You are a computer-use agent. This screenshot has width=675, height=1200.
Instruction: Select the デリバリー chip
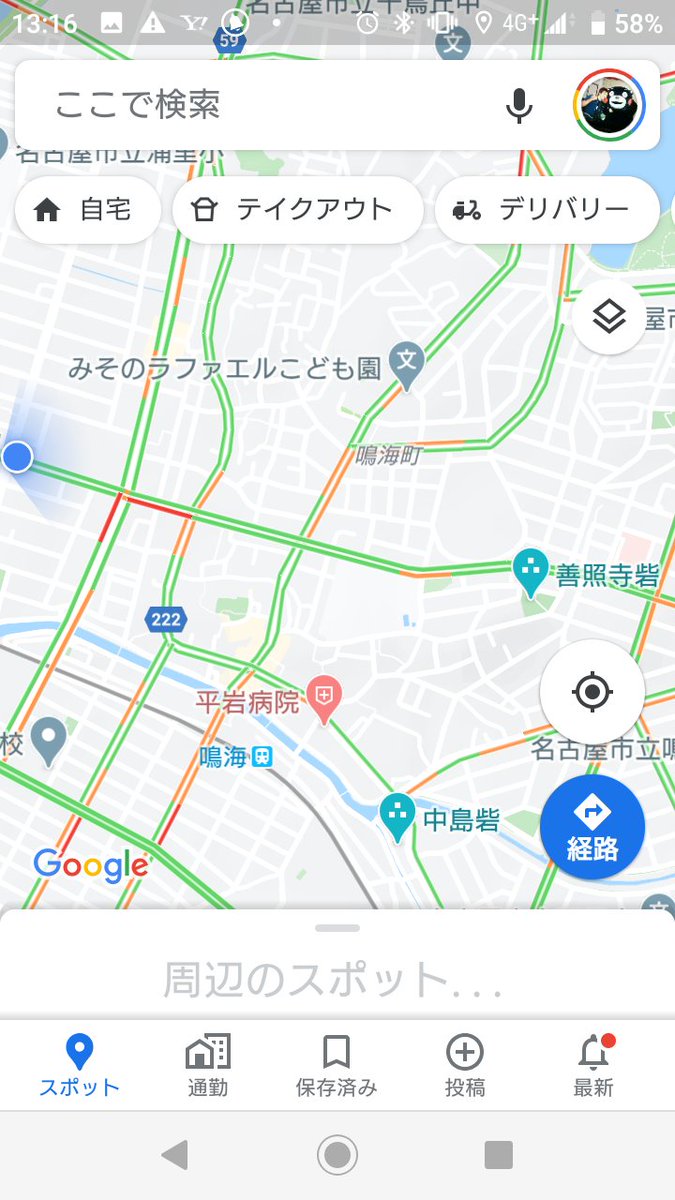[546, 210]
